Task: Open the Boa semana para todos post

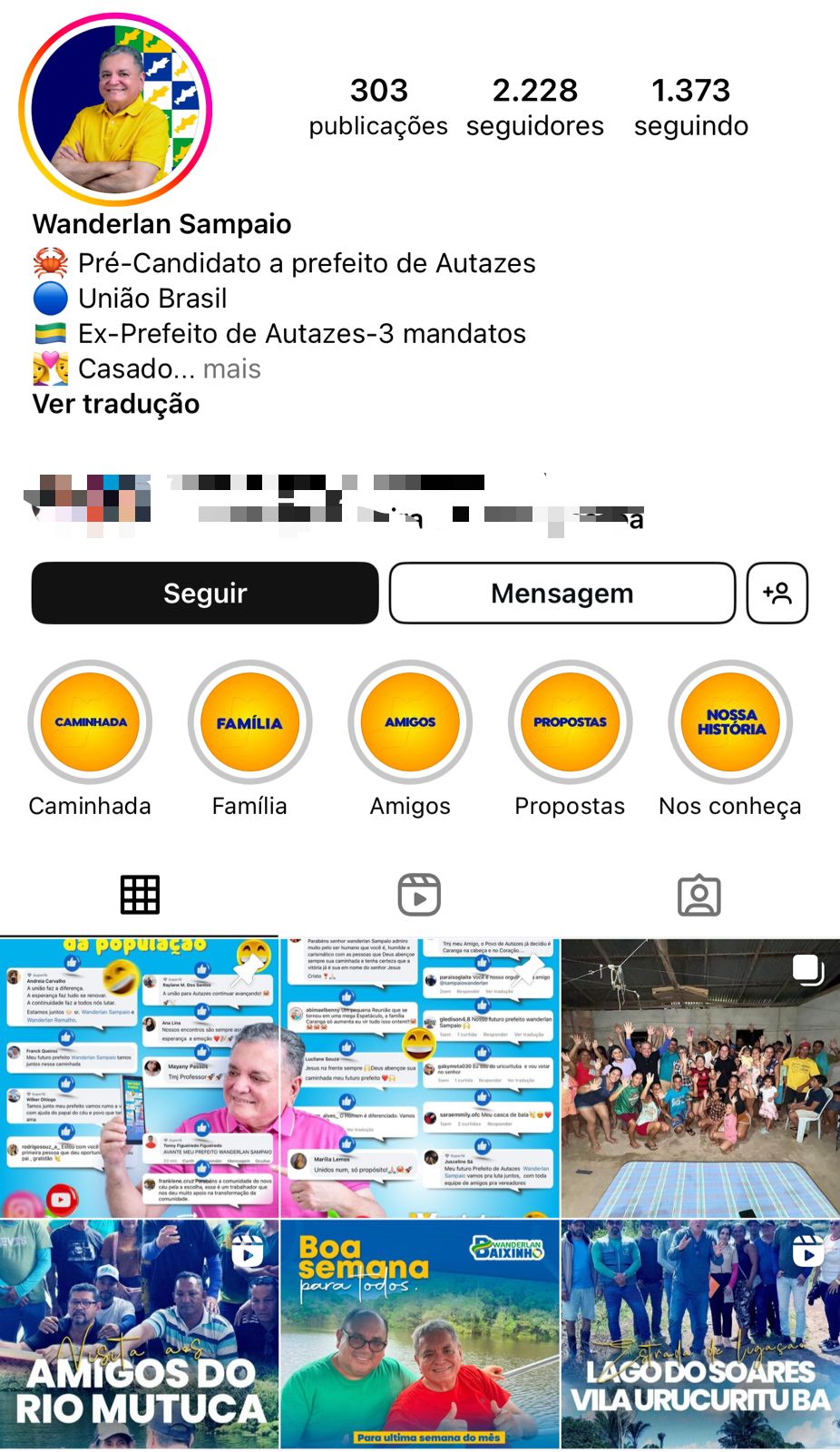Action: (x=419, y=1334)
